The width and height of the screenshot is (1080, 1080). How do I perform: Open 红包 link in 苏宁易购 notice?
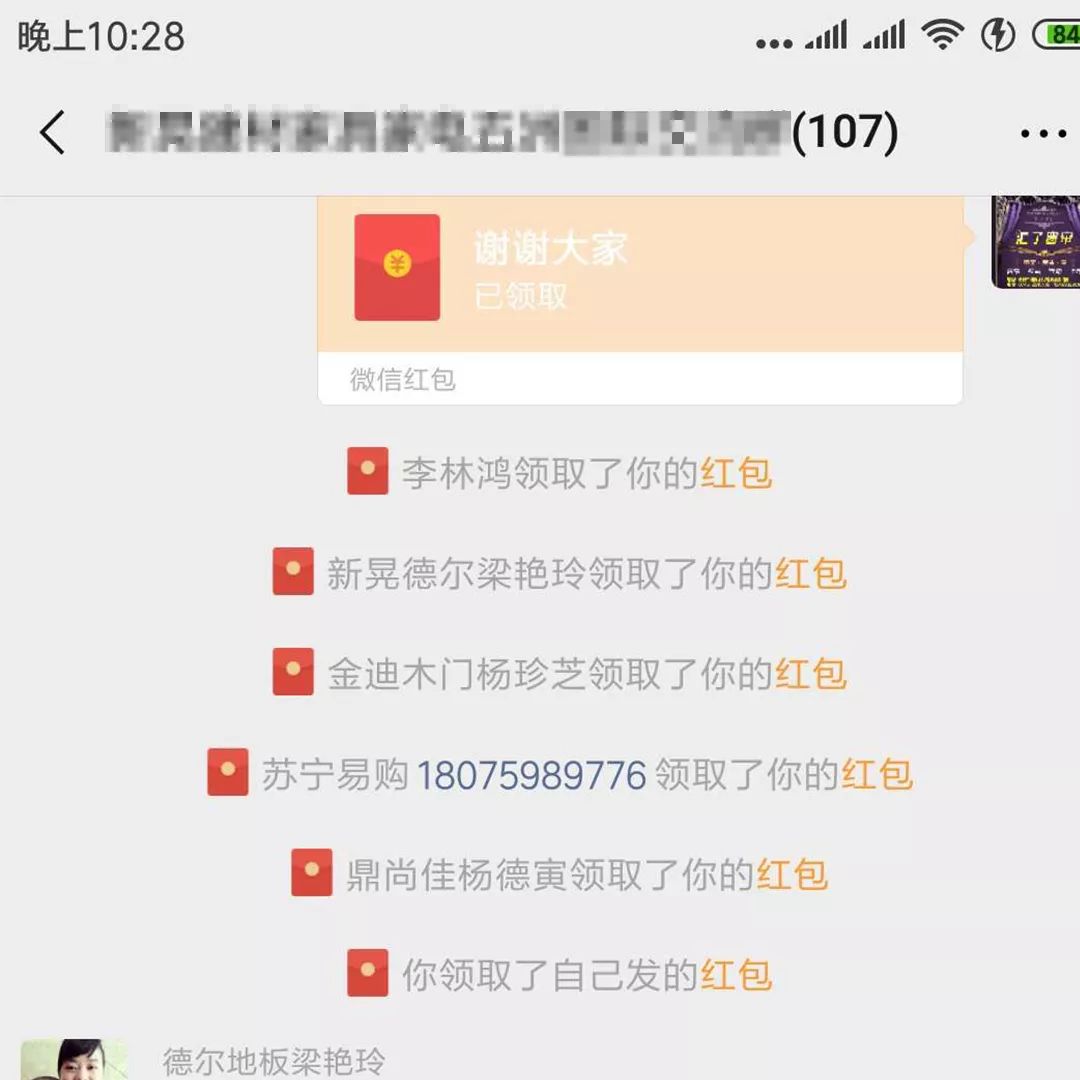point(877,776)
